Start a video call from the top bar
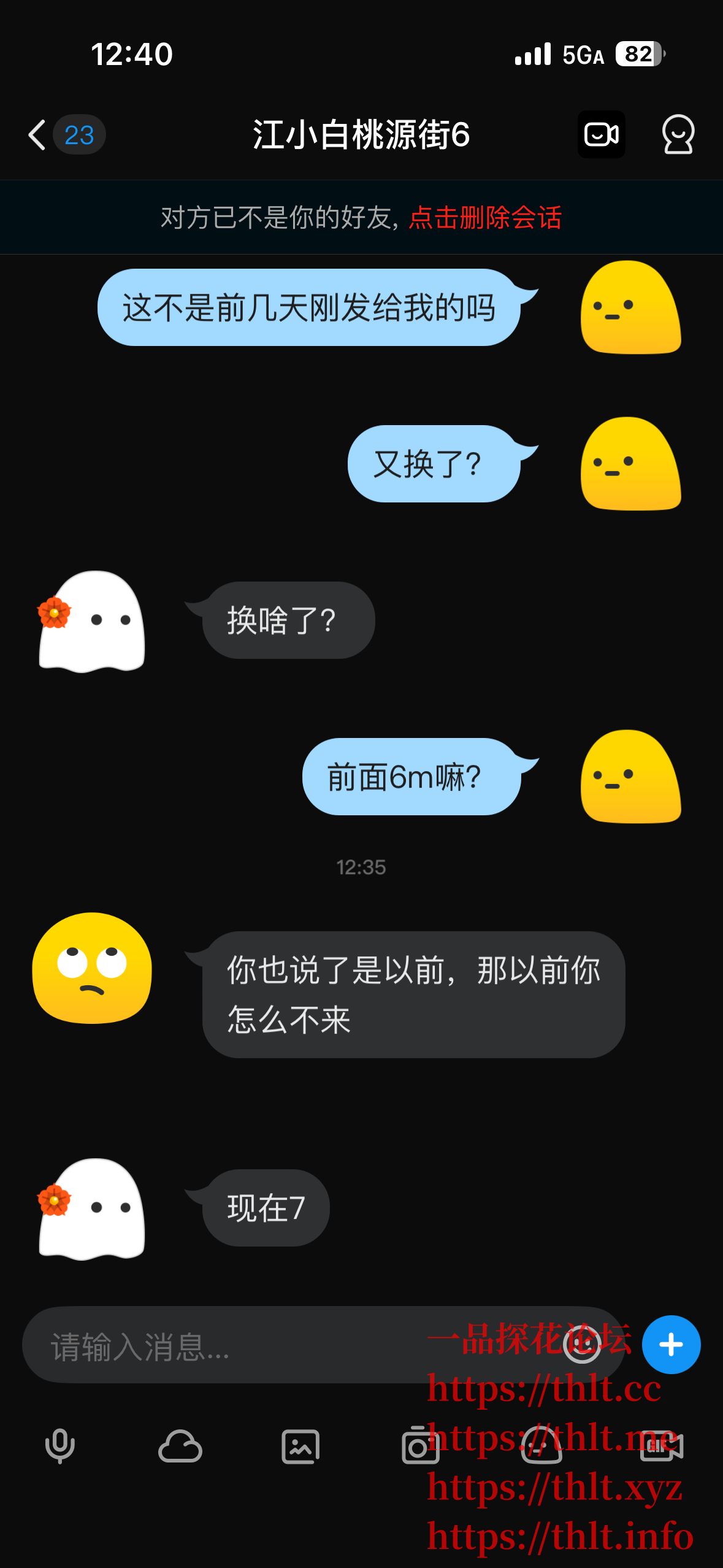Image resolution: width=723 pixels, height=1568 pixels. pyautogui.click(x=601, y=136)
